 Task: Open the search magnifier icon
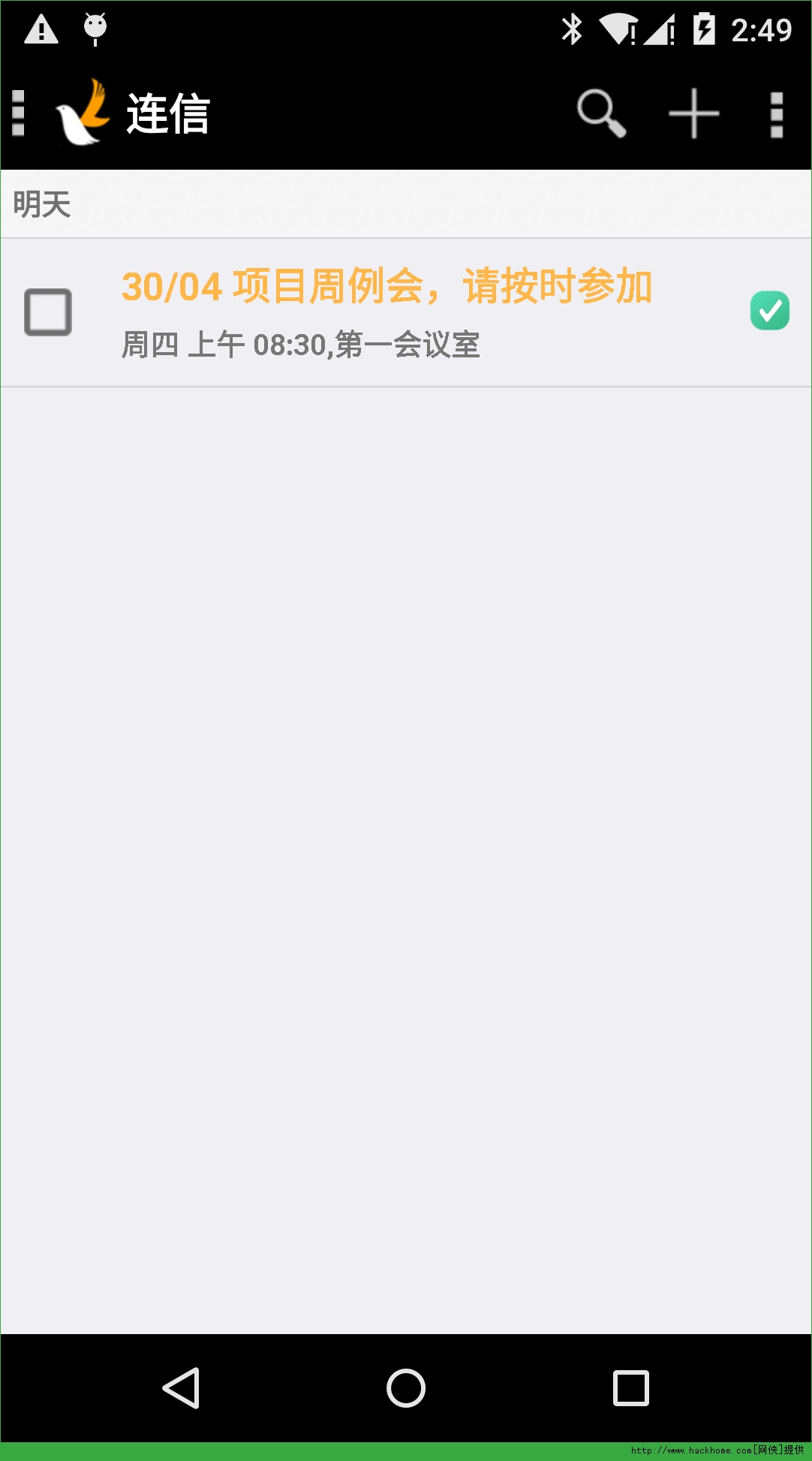point(601,113)
